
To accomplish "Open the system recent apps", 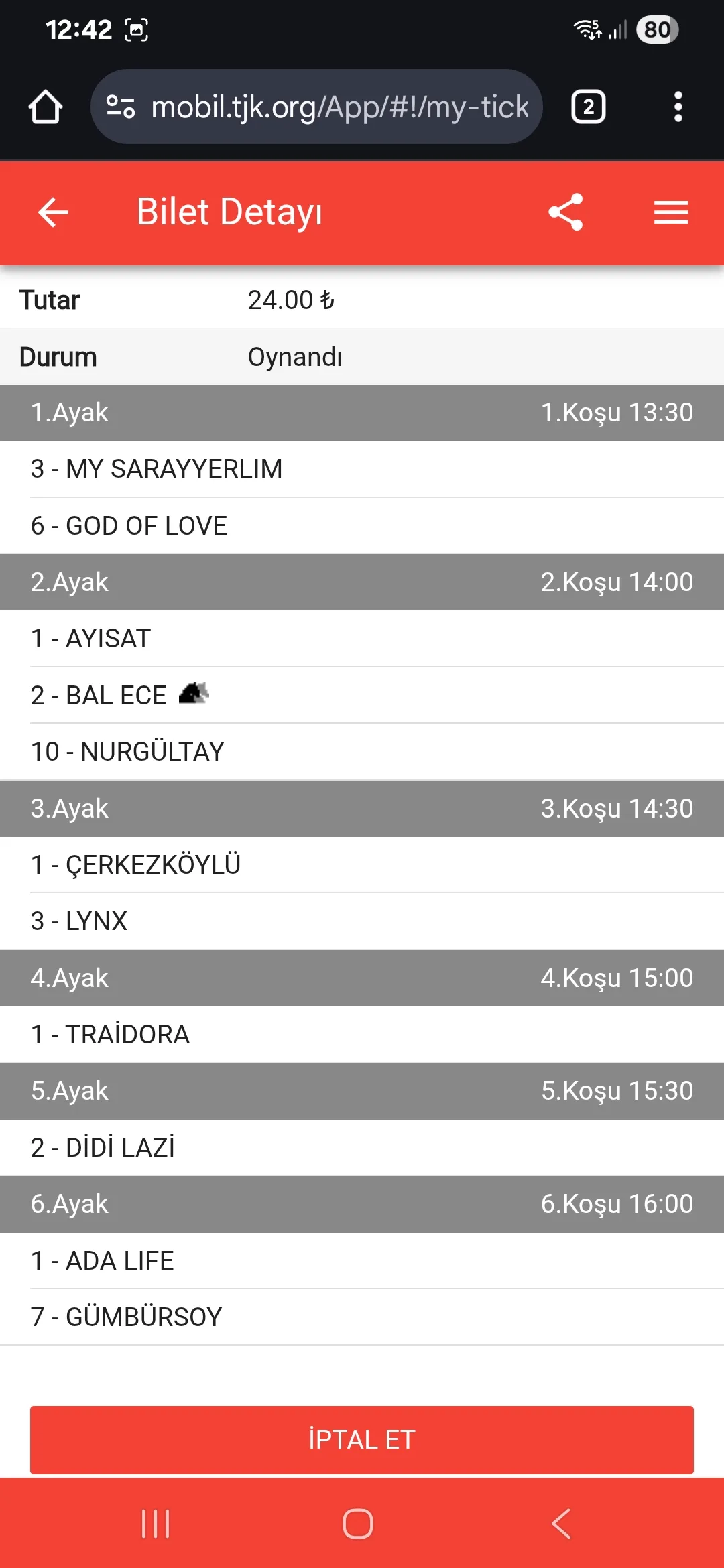I will coord(156,1524).
